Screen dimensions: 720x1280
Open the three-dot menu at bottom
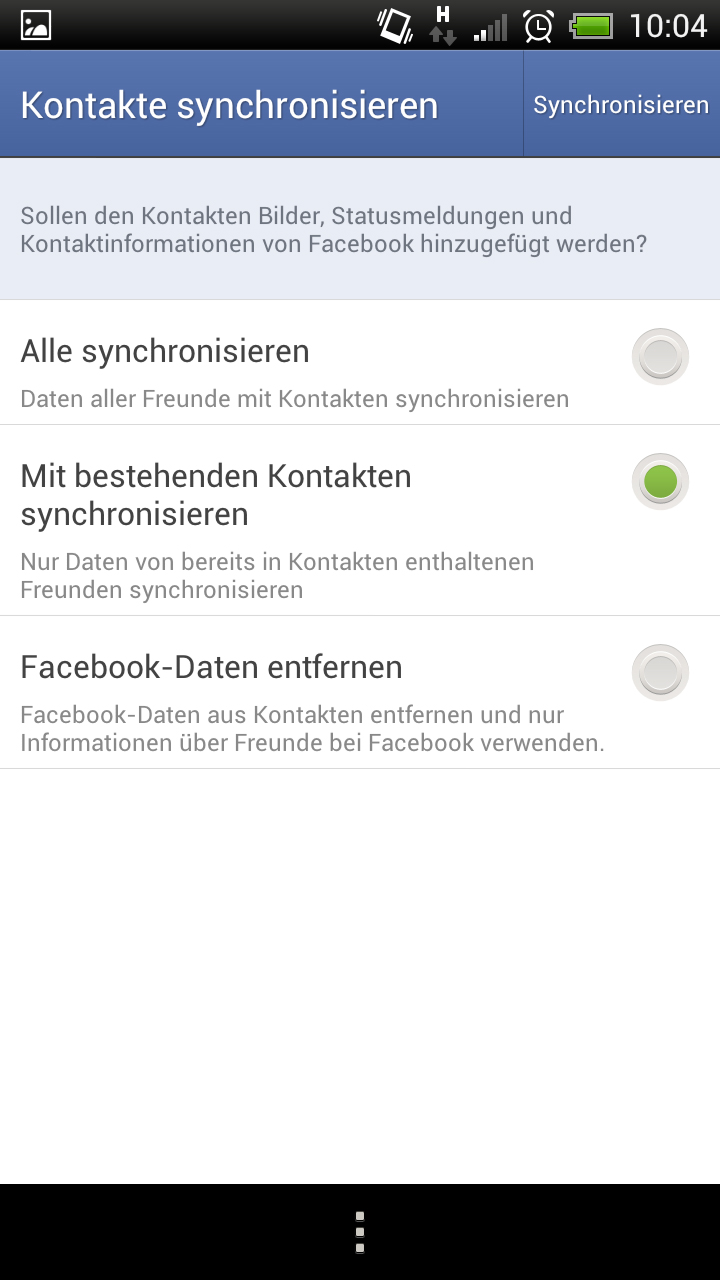pos(360,1232)
